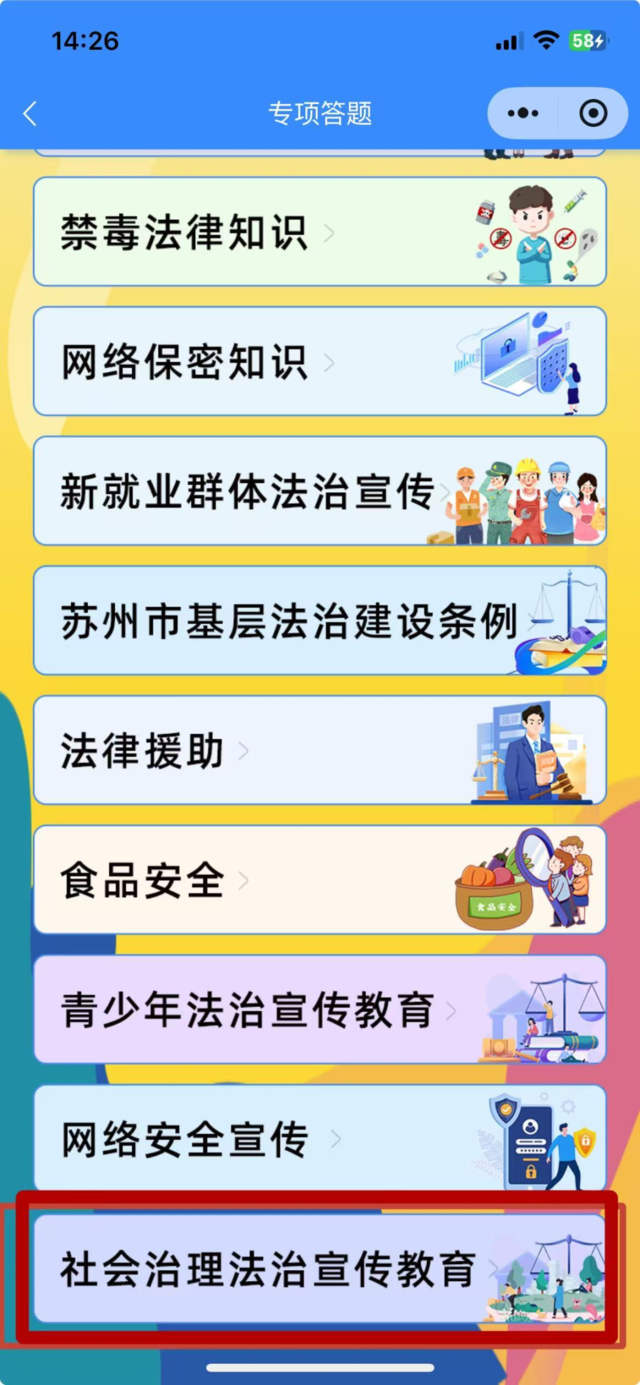Open the 食品安全 quiz
Viewport: 640px width, 1385px height.
click(319, 880)
